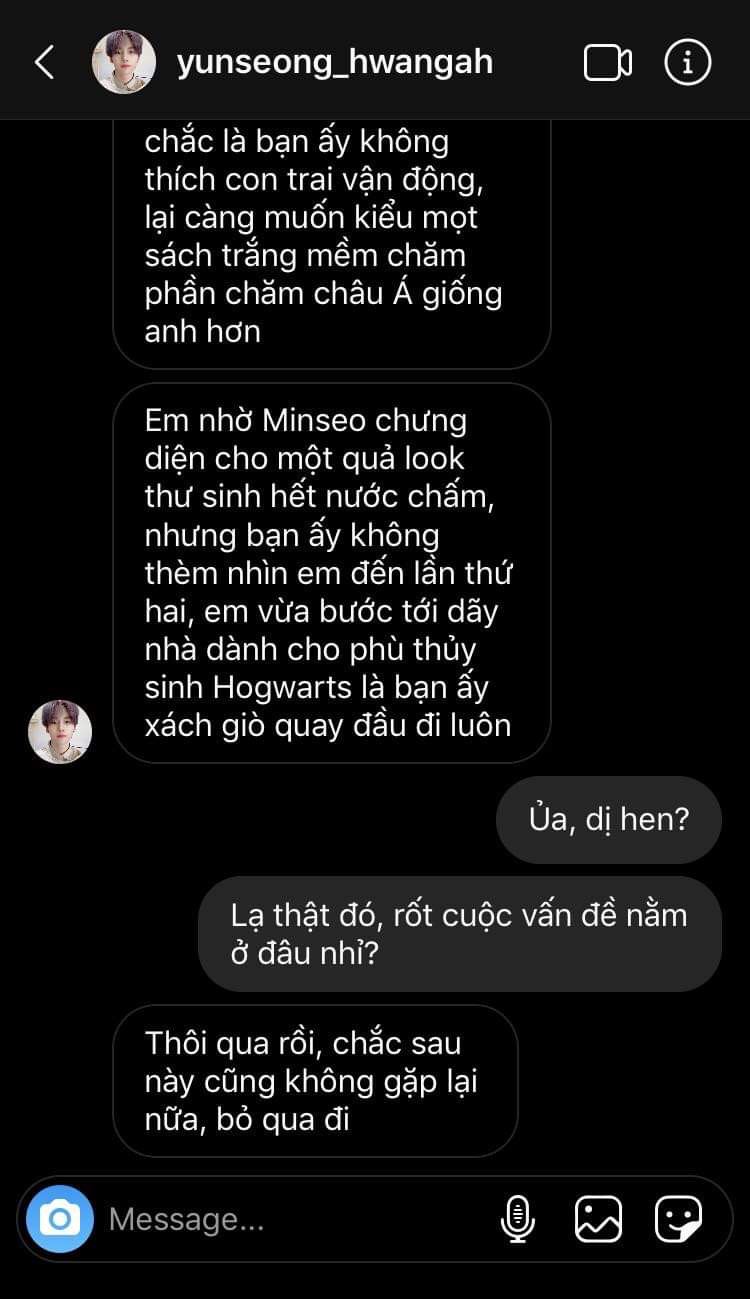Focus the Message text field
The width and height of the screenshot is (750, 1299).
point(290,1219)
